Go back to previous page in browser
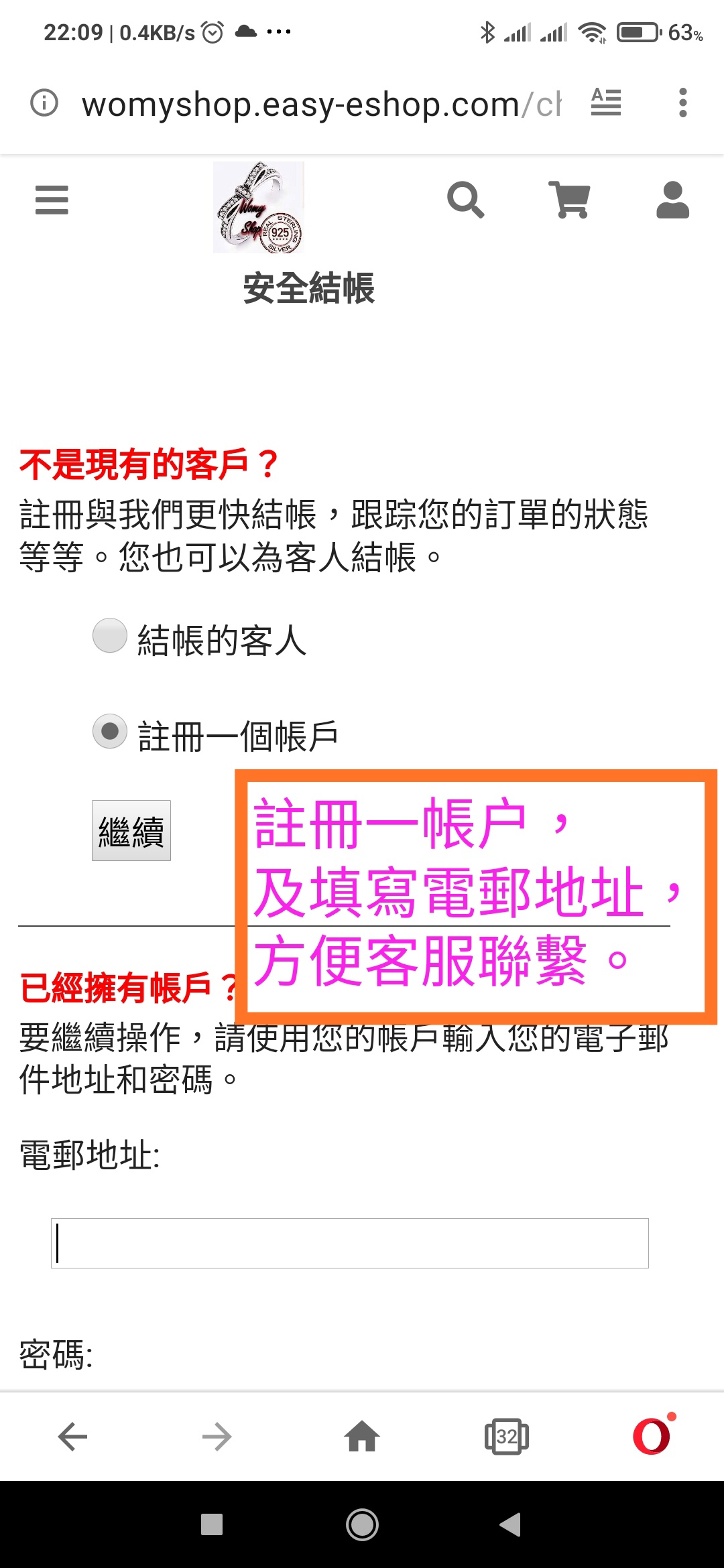The width and height of the screenshot is (724, 1568). pos(72,1437)
